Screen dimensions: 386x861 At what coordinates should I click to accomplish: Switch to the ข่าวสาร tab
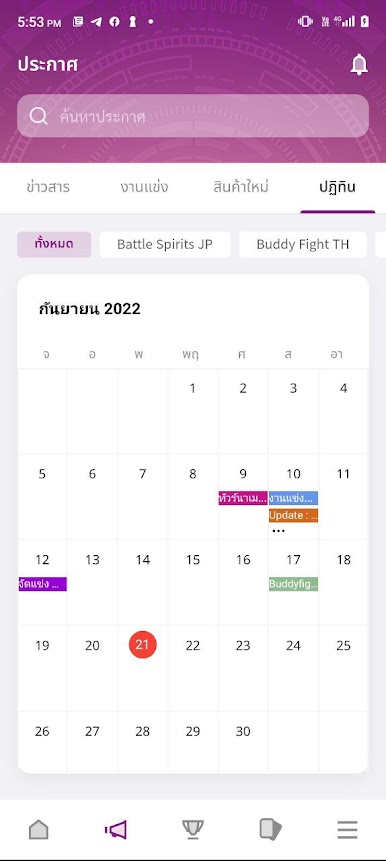[x=48, y=187]
